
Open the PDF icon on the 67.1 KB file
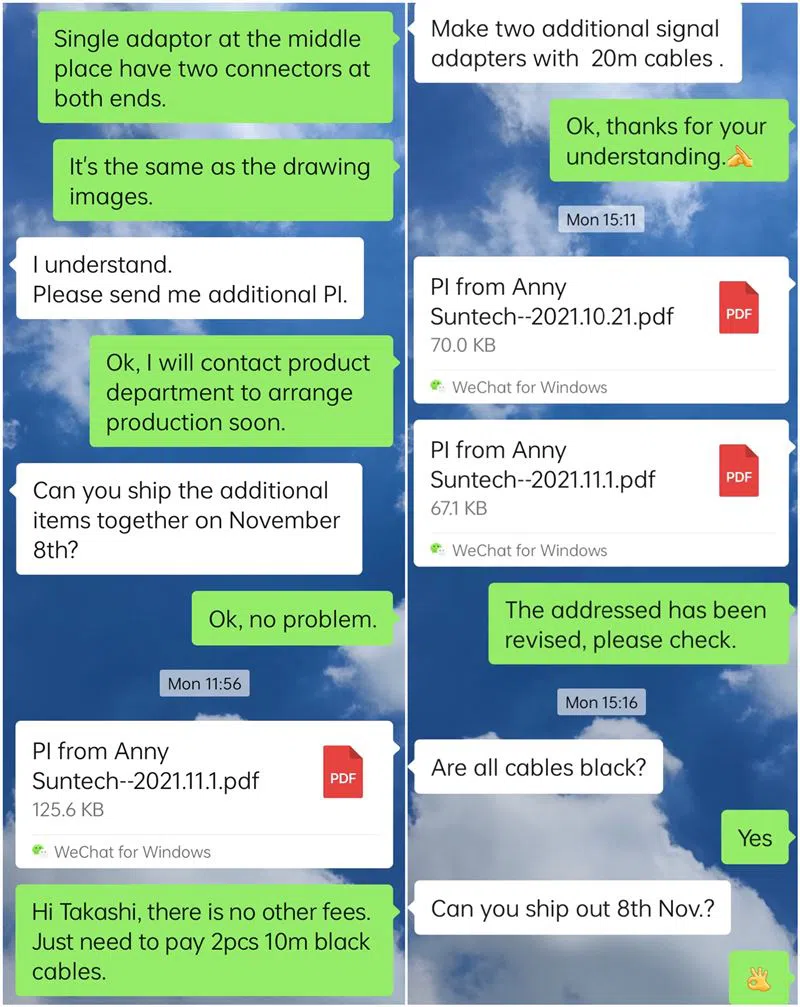(738, 472)
